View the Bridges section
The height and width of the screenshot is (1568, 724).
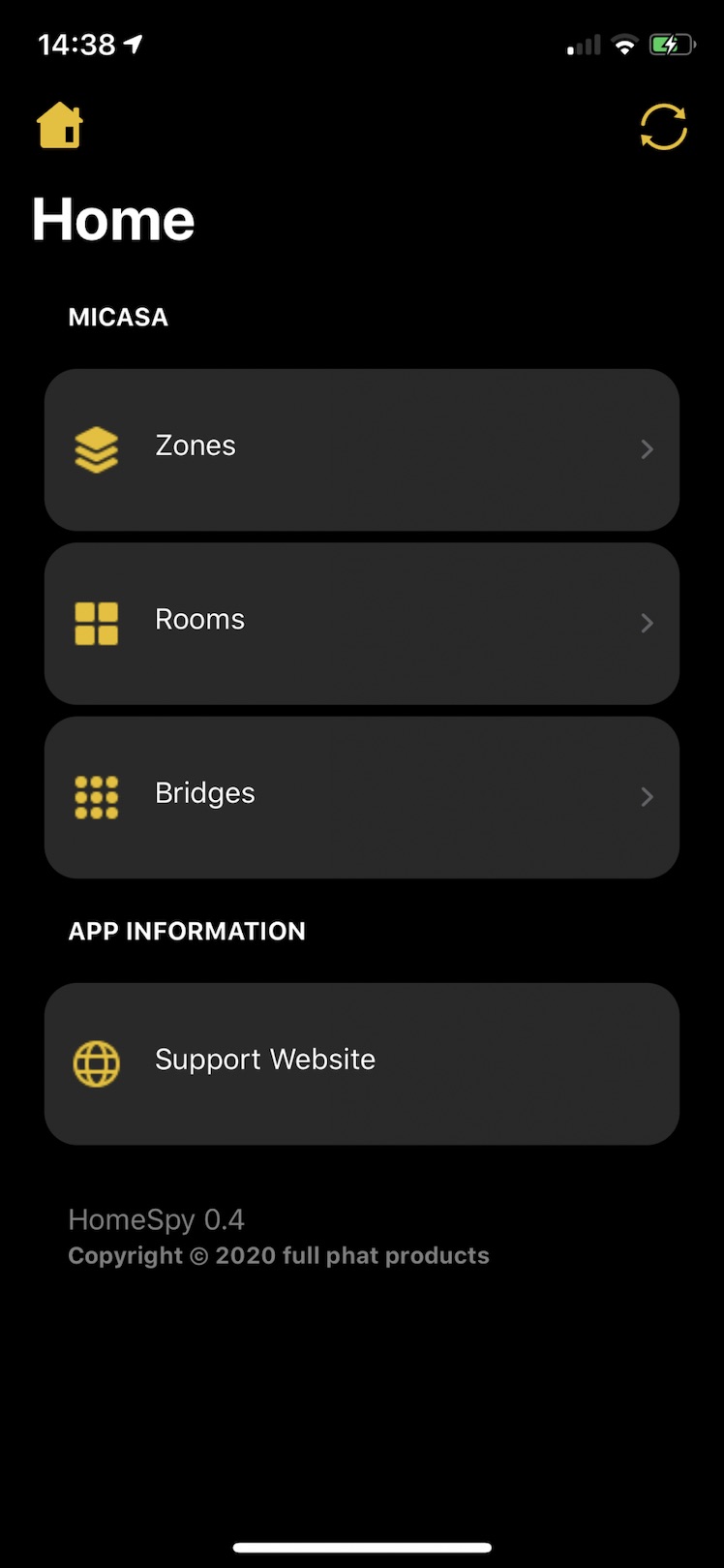click(x=361, y=796)
